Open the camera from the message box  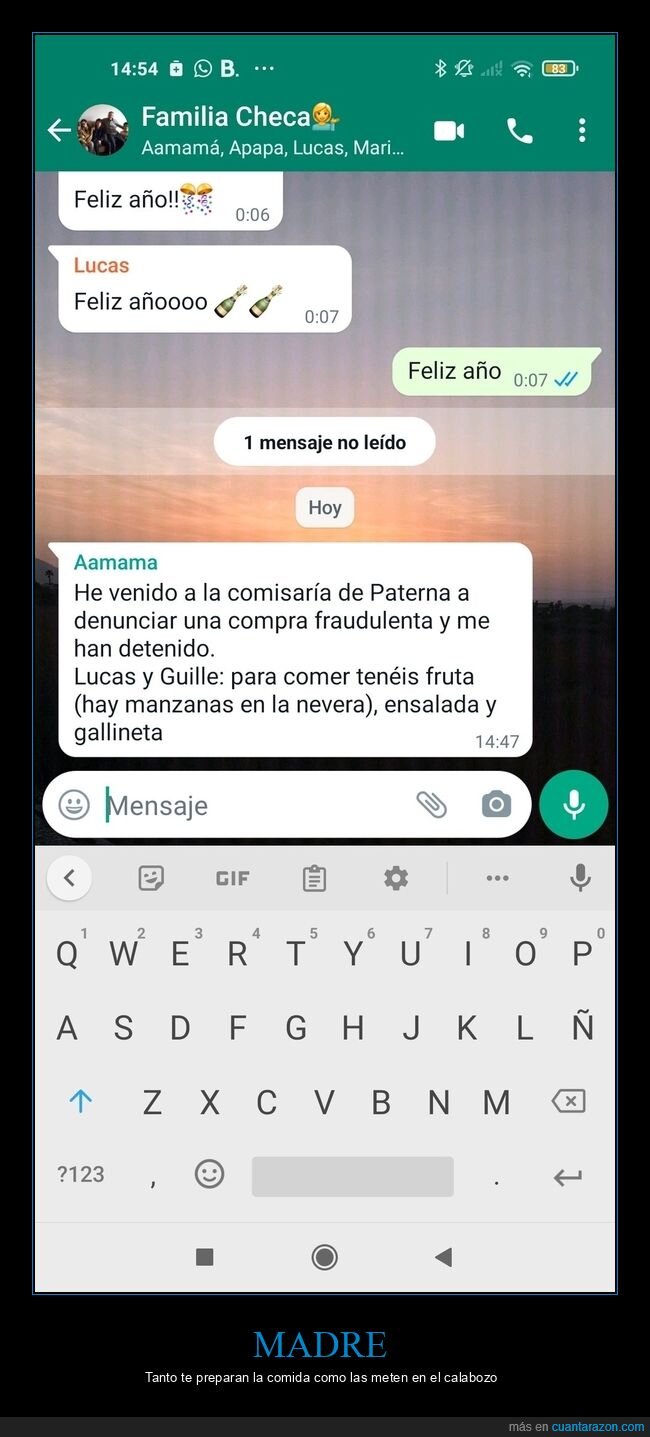pos(496,804)
